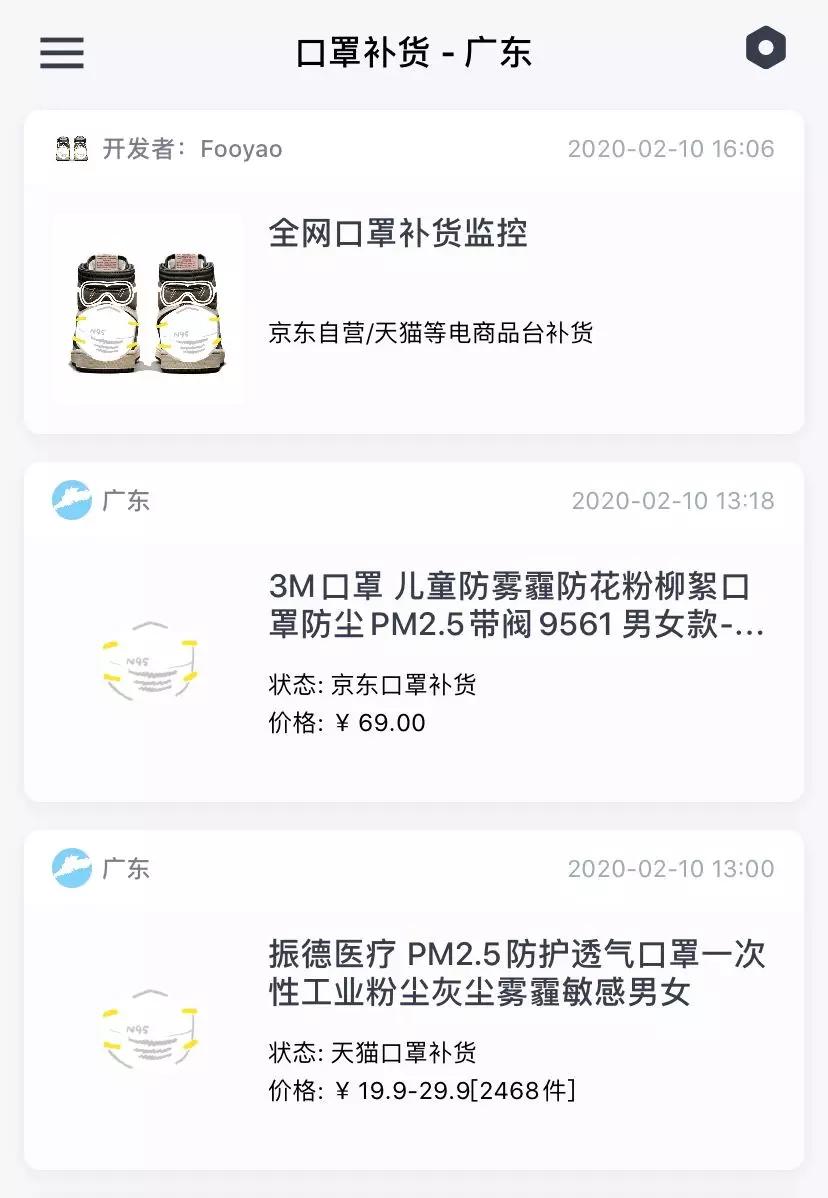The width and height of the screenshot is (828, 1198).
Task: Tap the 口罩补货 - 广东 title
Action: tap(414, 50)
